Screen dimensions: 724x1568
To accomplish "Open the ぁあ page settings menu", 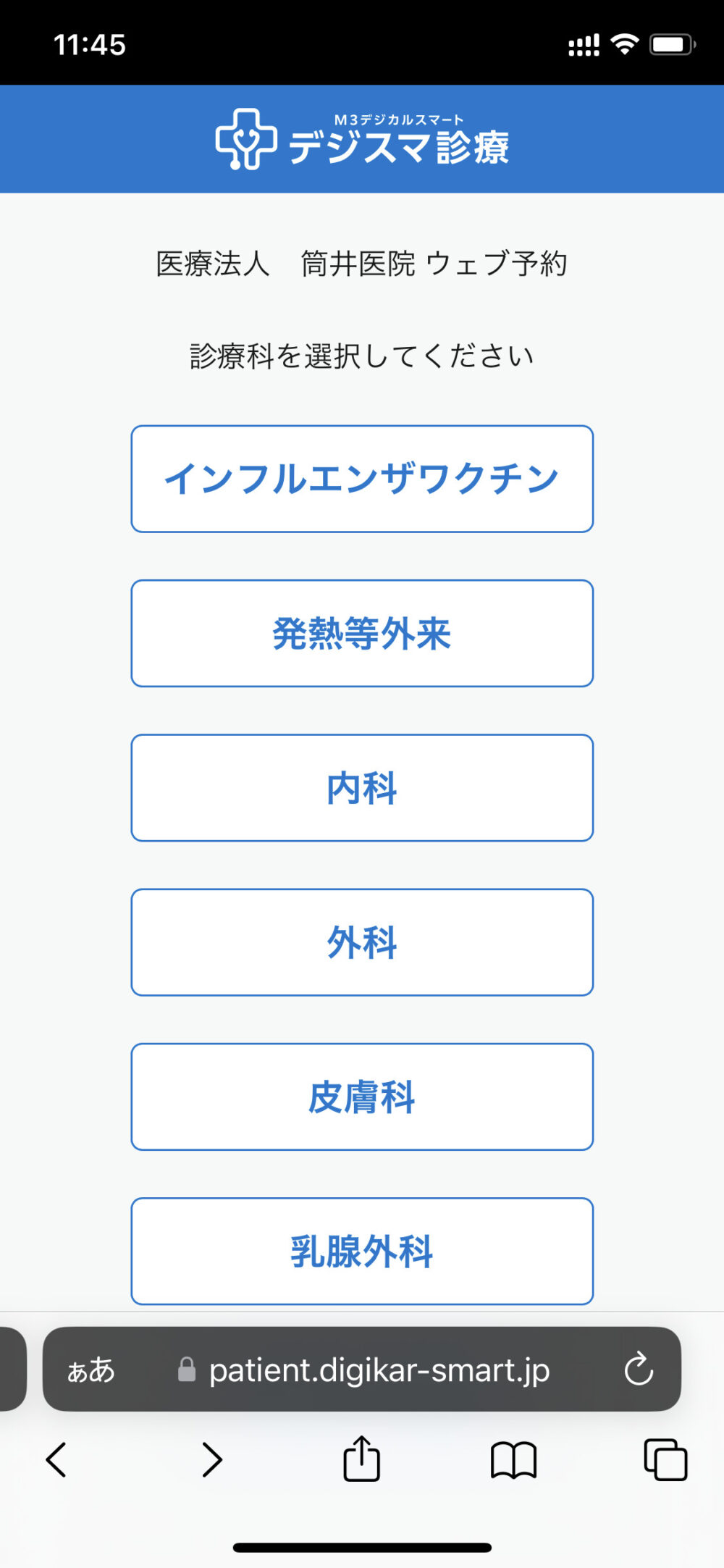I will tap(91, 1370).
